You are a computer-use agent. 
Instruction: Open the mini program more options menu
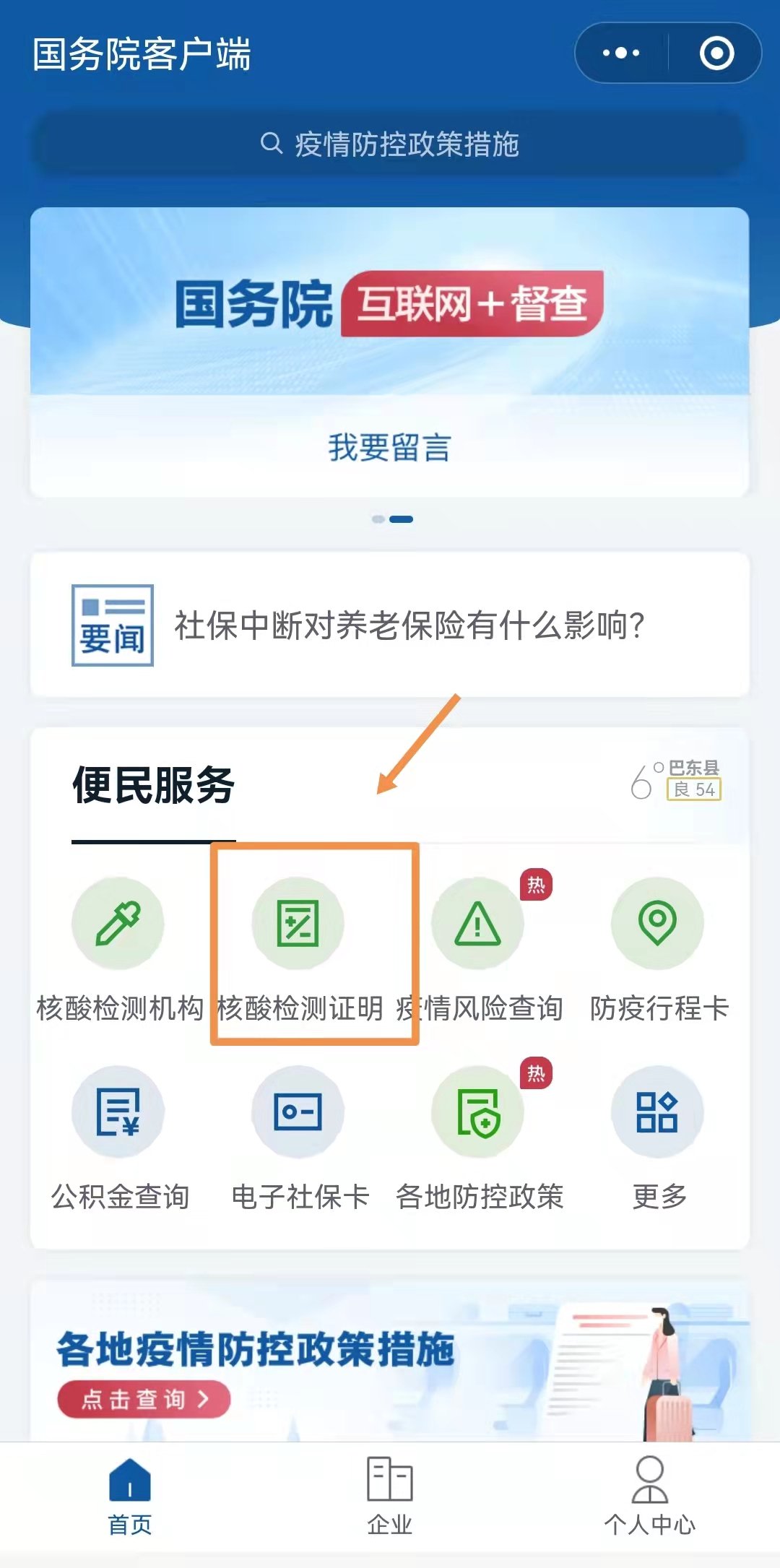pyautogui.click(x=621, y=53)
